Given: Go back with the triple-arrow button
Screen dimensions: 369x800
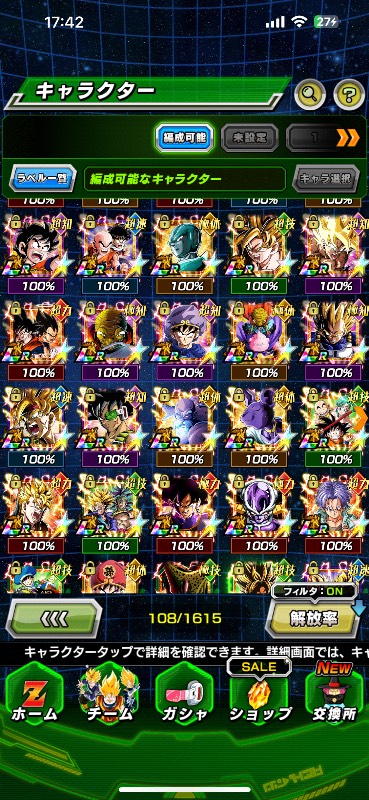Looking at the screenshot, I should coord(54,618).
